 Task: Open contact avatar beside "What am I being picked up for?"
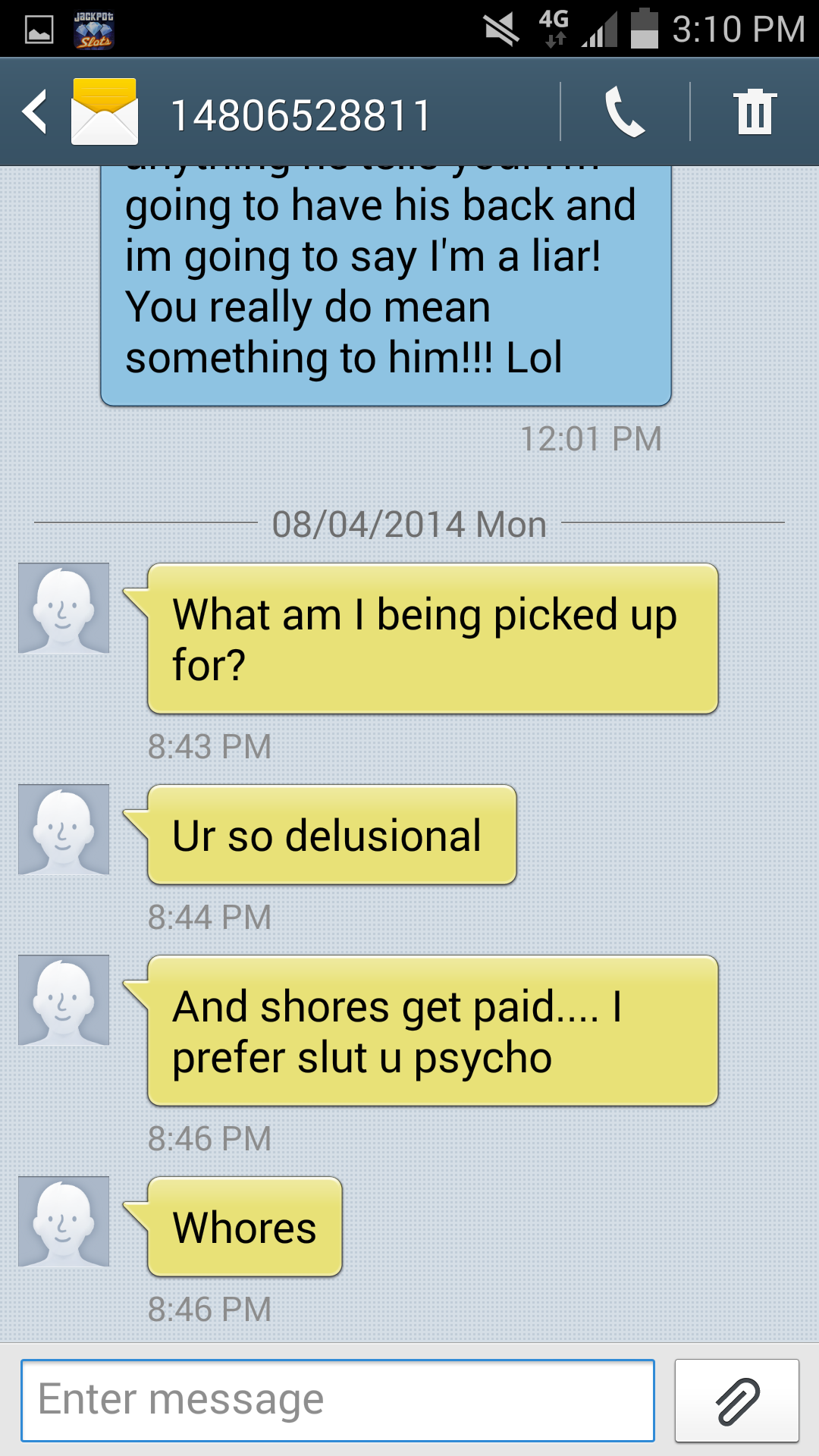tap(64, 608)
